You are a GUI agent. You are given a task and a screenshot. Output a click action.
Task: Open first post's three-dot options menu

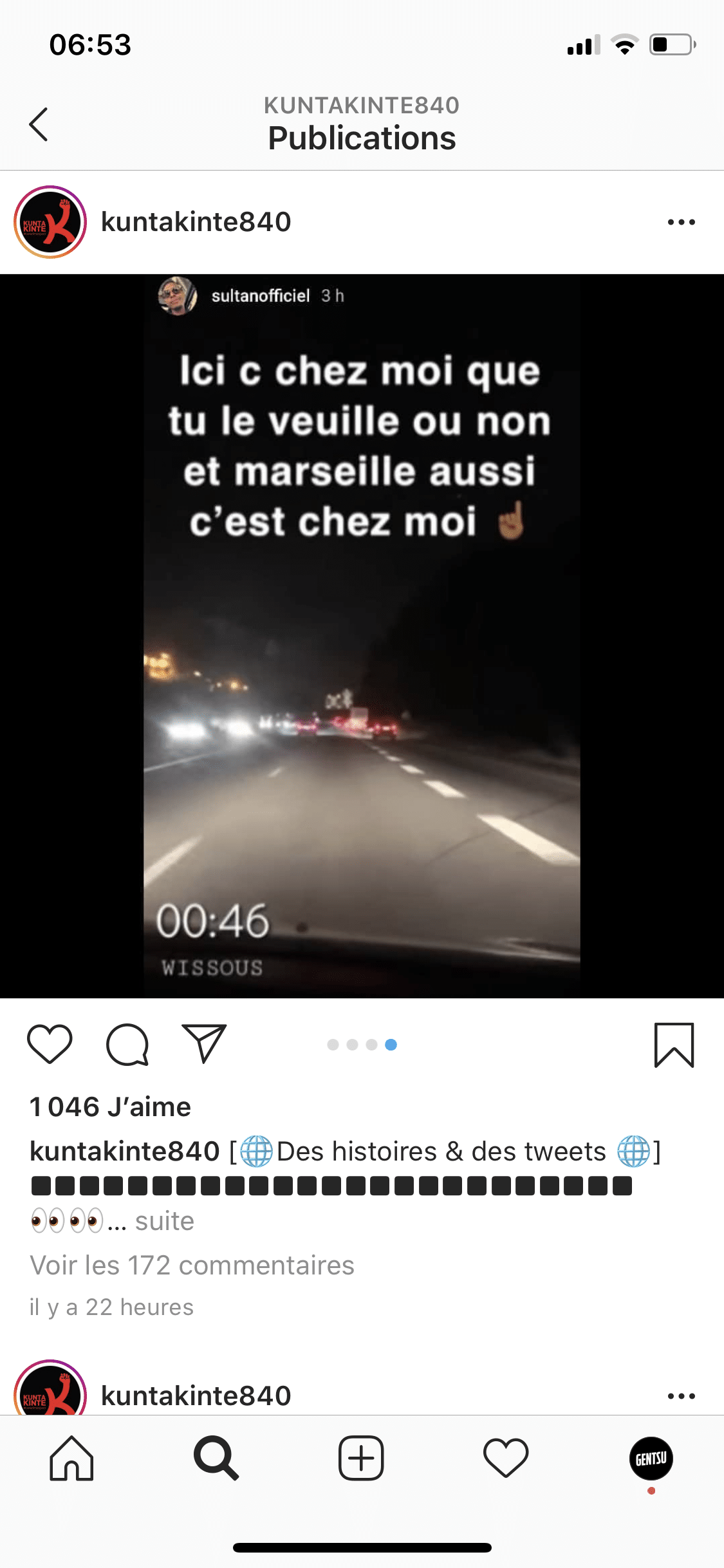(681, 222)
